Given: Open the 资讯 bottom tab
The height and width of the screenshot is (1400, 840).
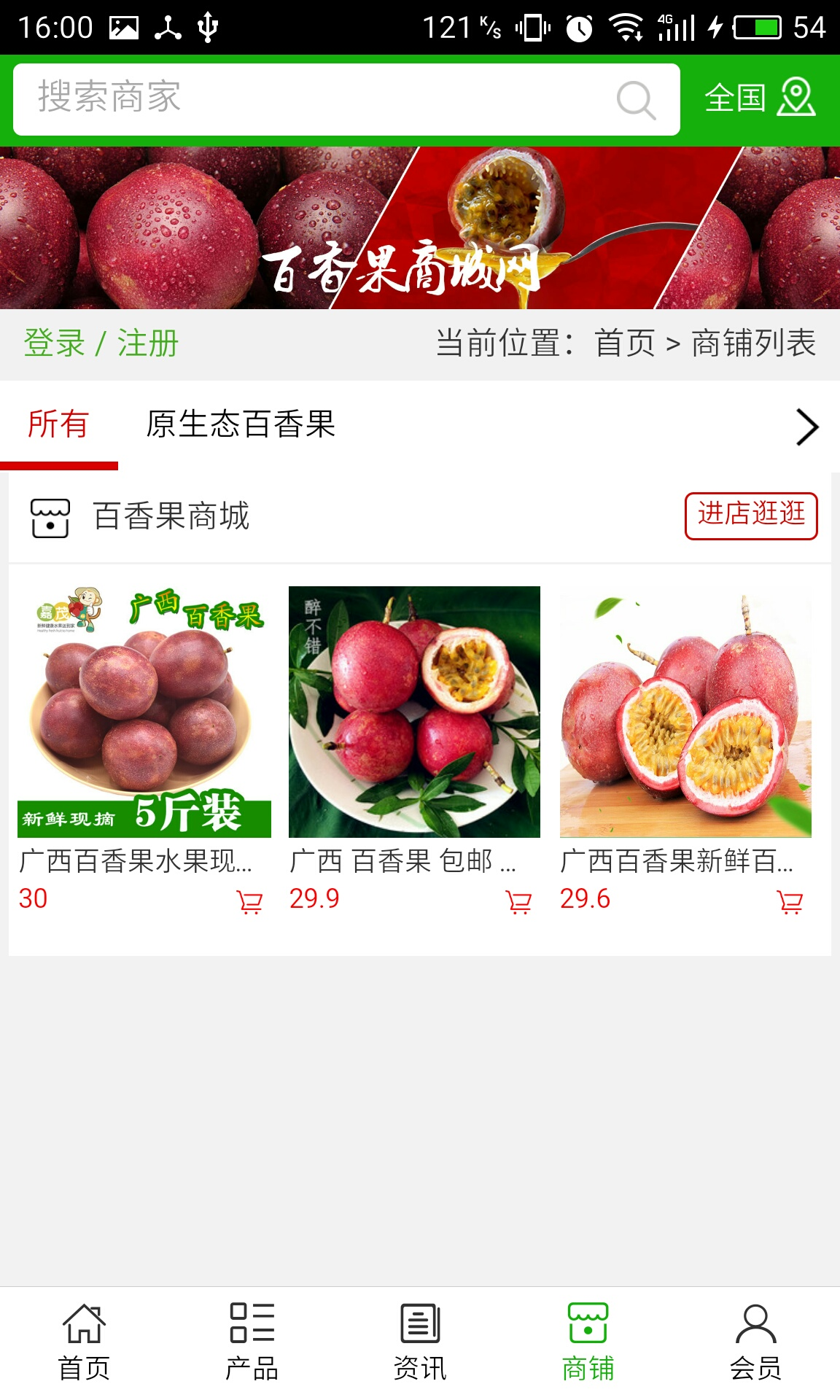Looking at the screenshot, I should (x=420, y=1343).
